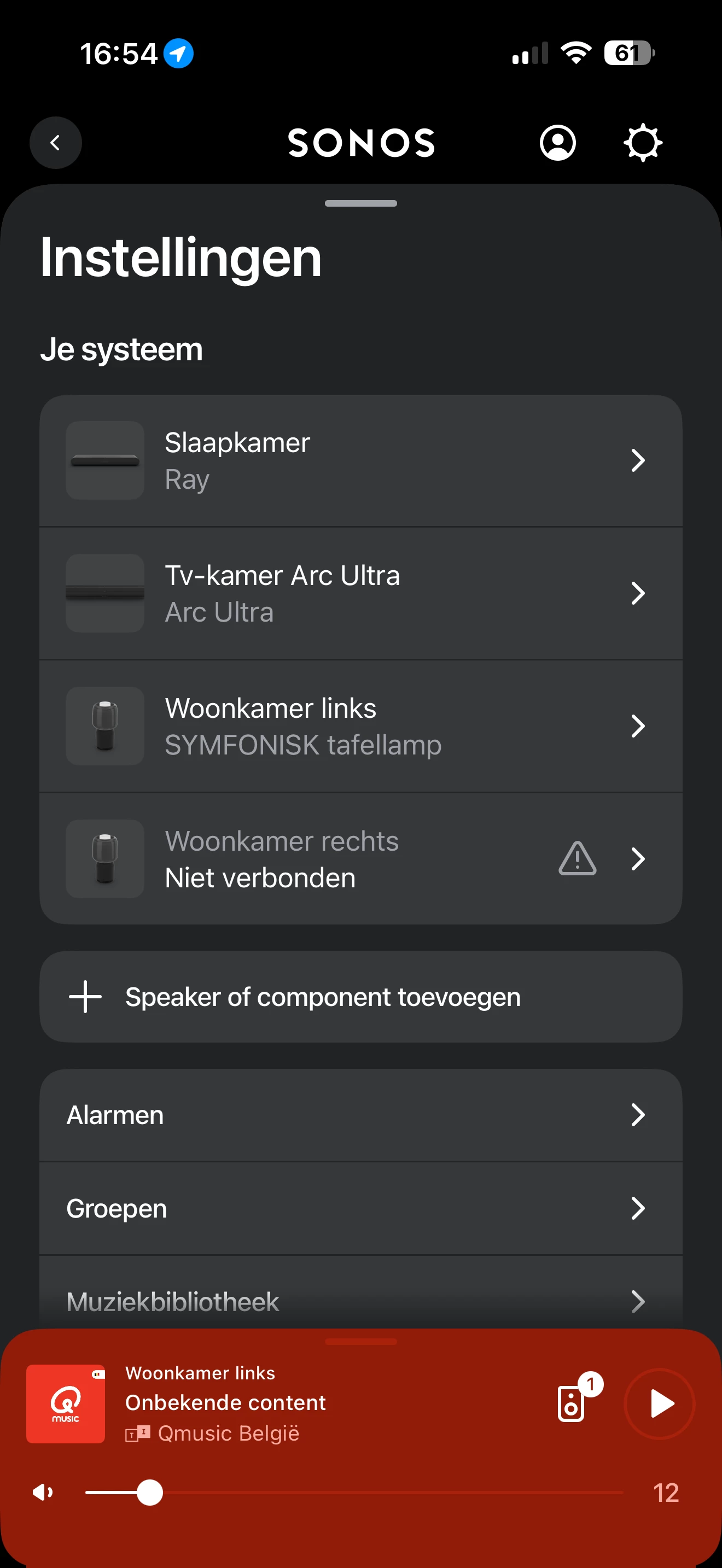722x1568 pixels.
Task: Open Slaapkamer Ray speaker settings
Action: coord(360,460)
